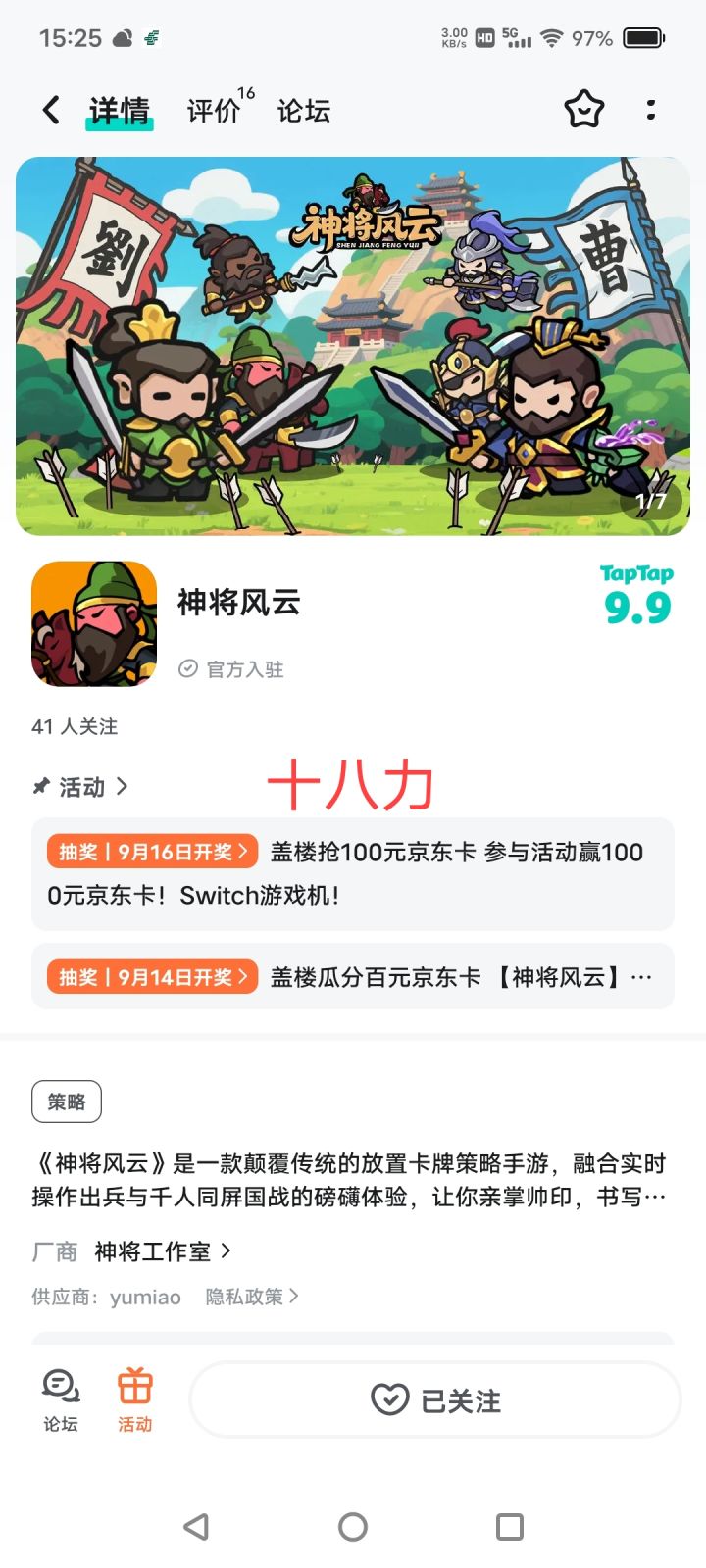This screenshot has width=706, height=1568.
Task: Open the collect/star icon in the top bar
Action: tap(583, 110)
